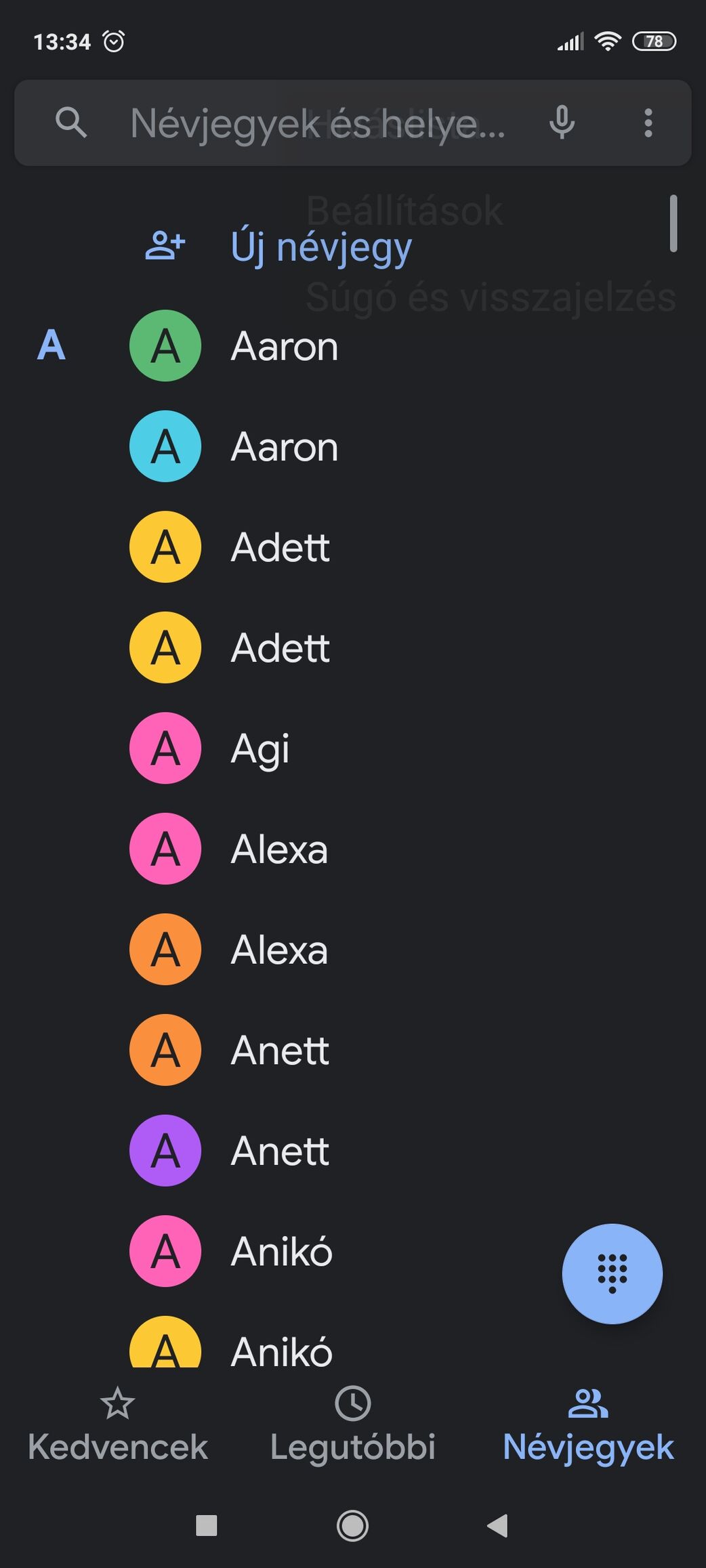Start voice search with the microphone
706x1568 pixels.
click(x=562, y=123)
